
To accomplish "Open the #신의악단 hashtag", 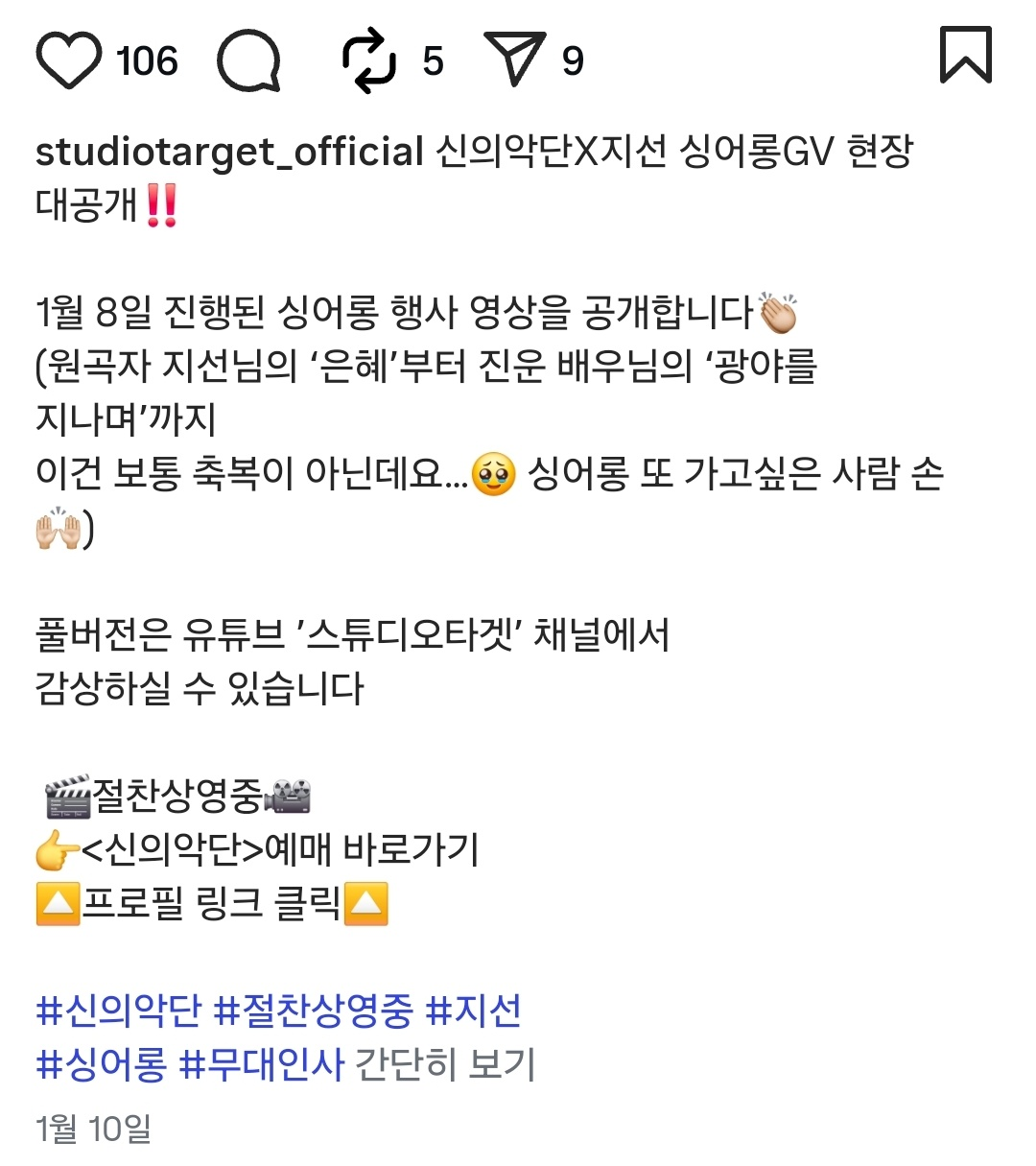I will (118, 1010).
